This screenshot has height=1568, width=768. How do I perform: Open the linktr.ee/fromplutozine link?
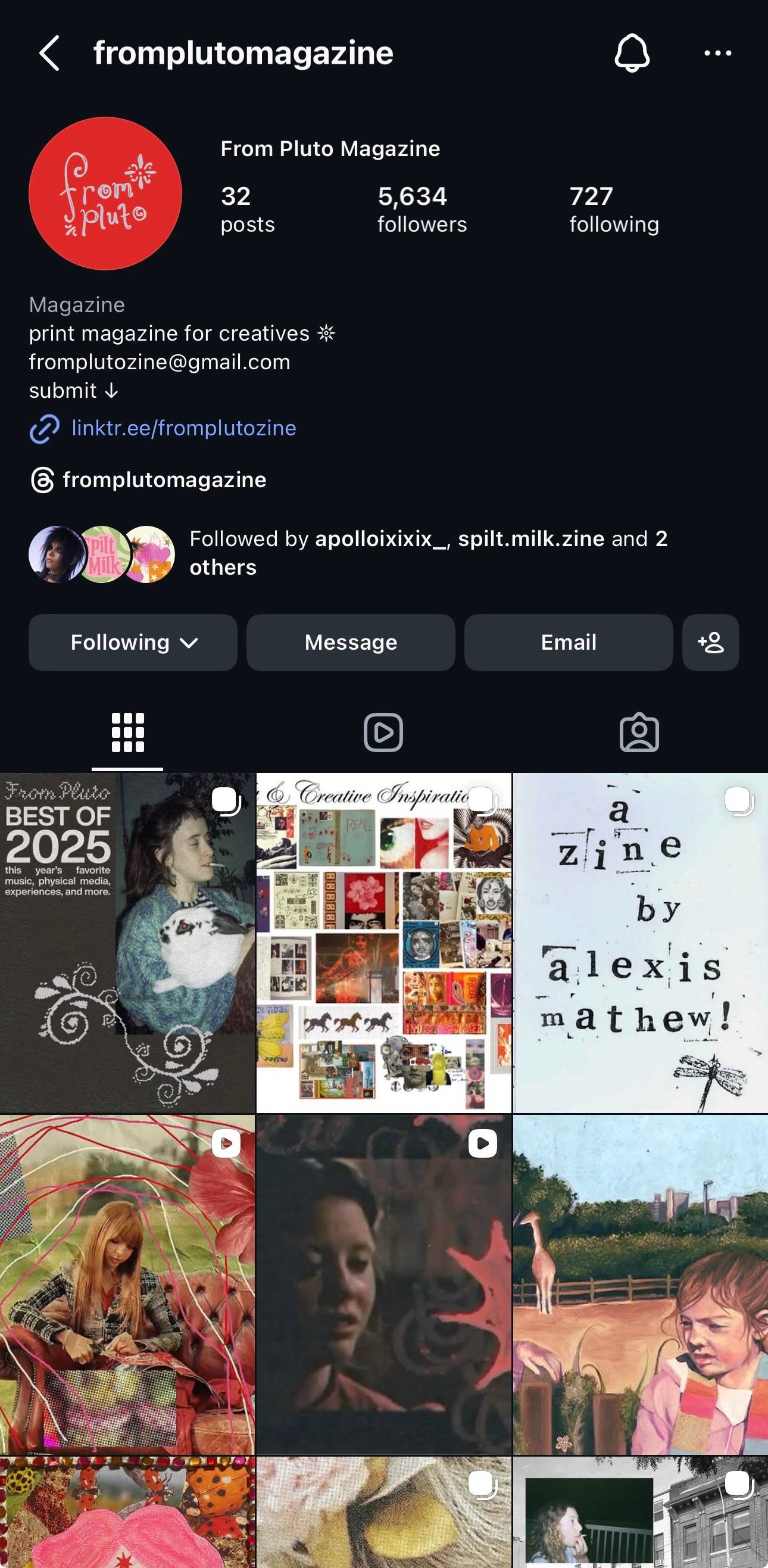coord(184,428)
